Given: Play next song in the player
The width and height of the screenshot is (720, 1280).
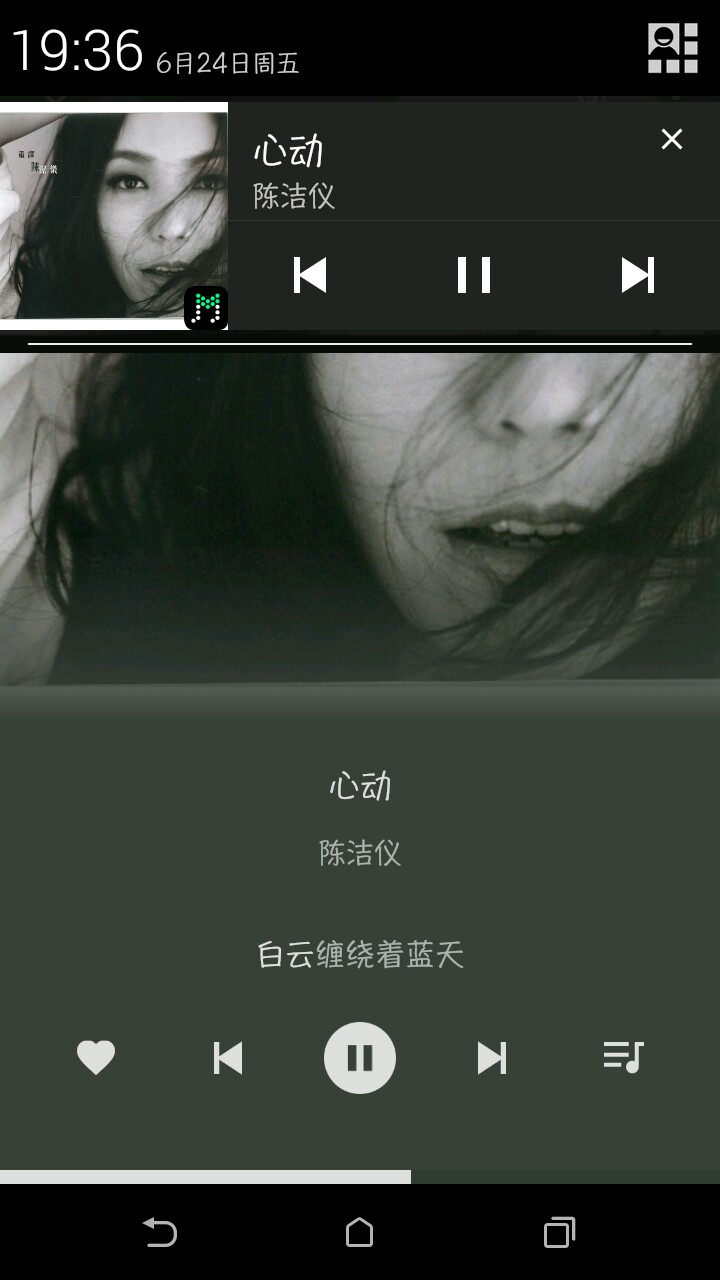Looking at the screenshot, I should (x=492, y=1058).
